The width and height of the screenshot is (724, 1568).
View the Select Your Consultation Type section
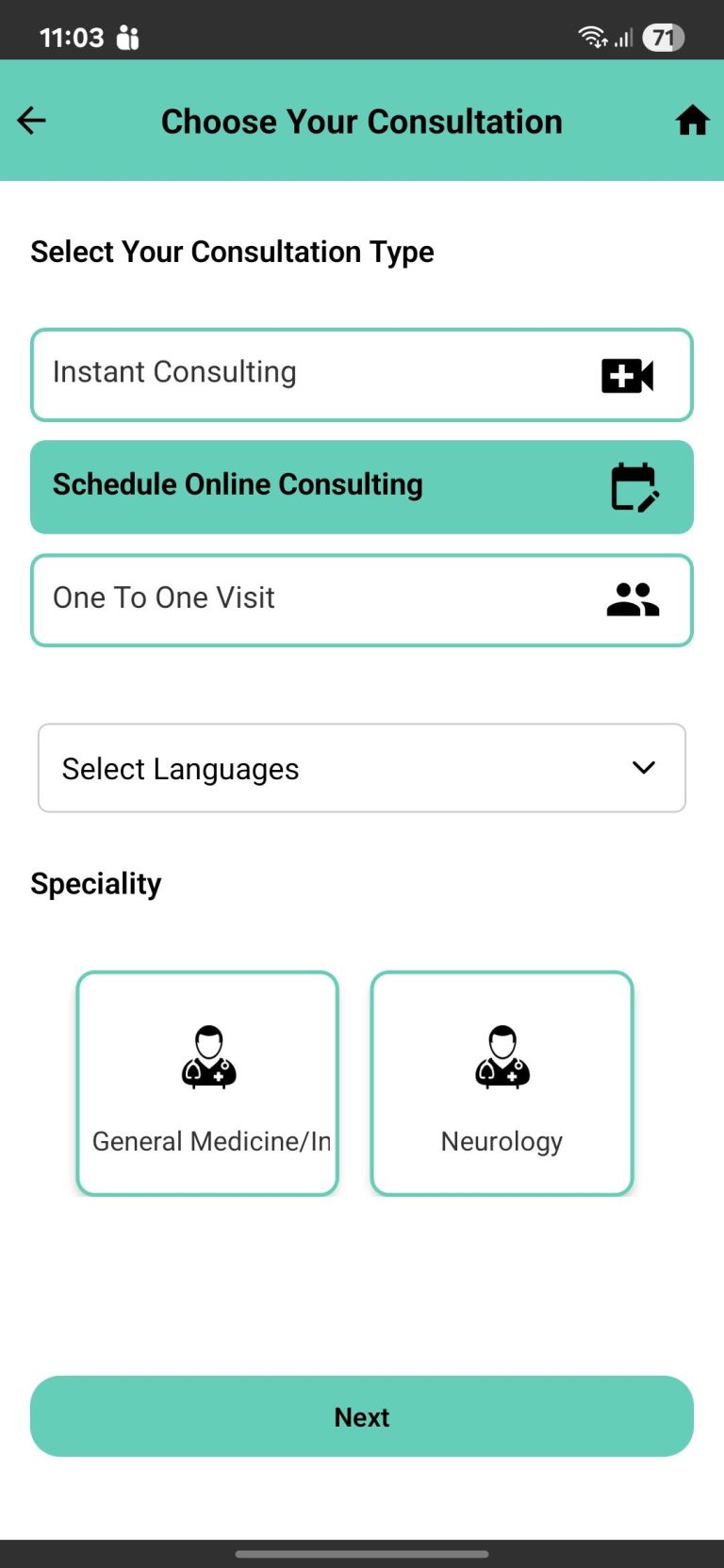(232, 252)
